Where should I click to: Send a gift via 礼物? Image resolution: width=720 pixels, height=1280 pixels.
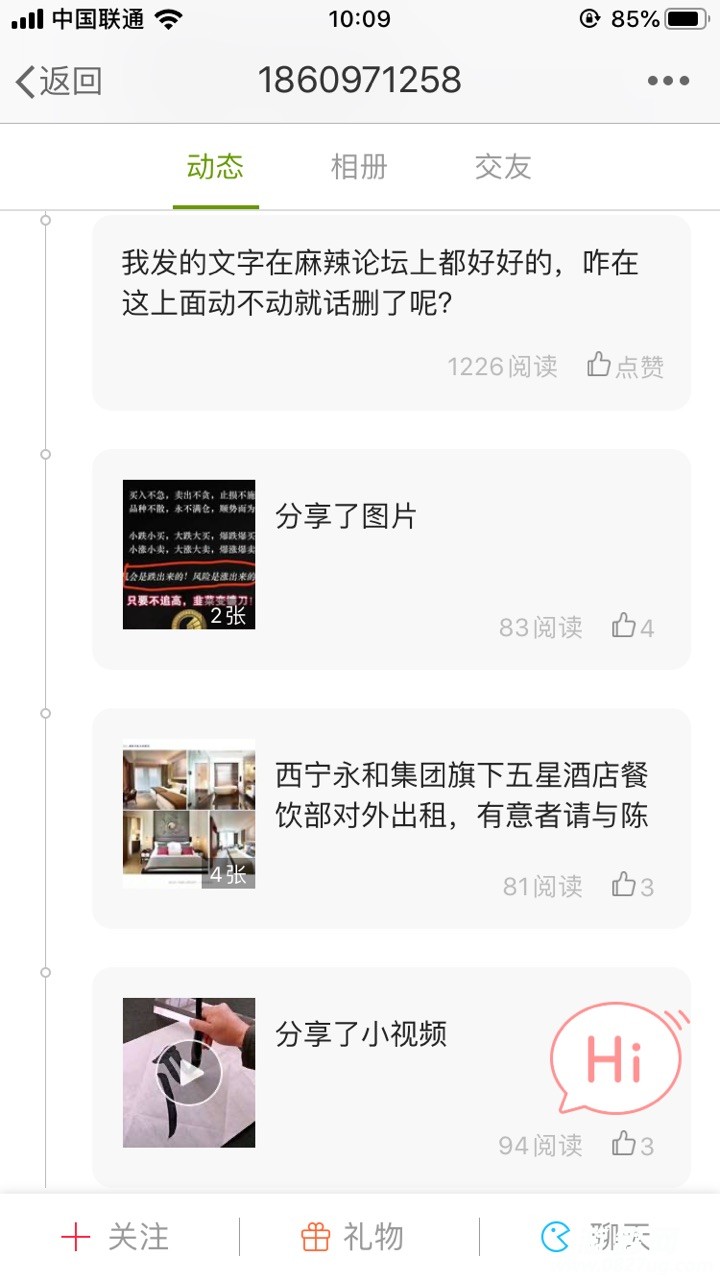click(359, 1237)
